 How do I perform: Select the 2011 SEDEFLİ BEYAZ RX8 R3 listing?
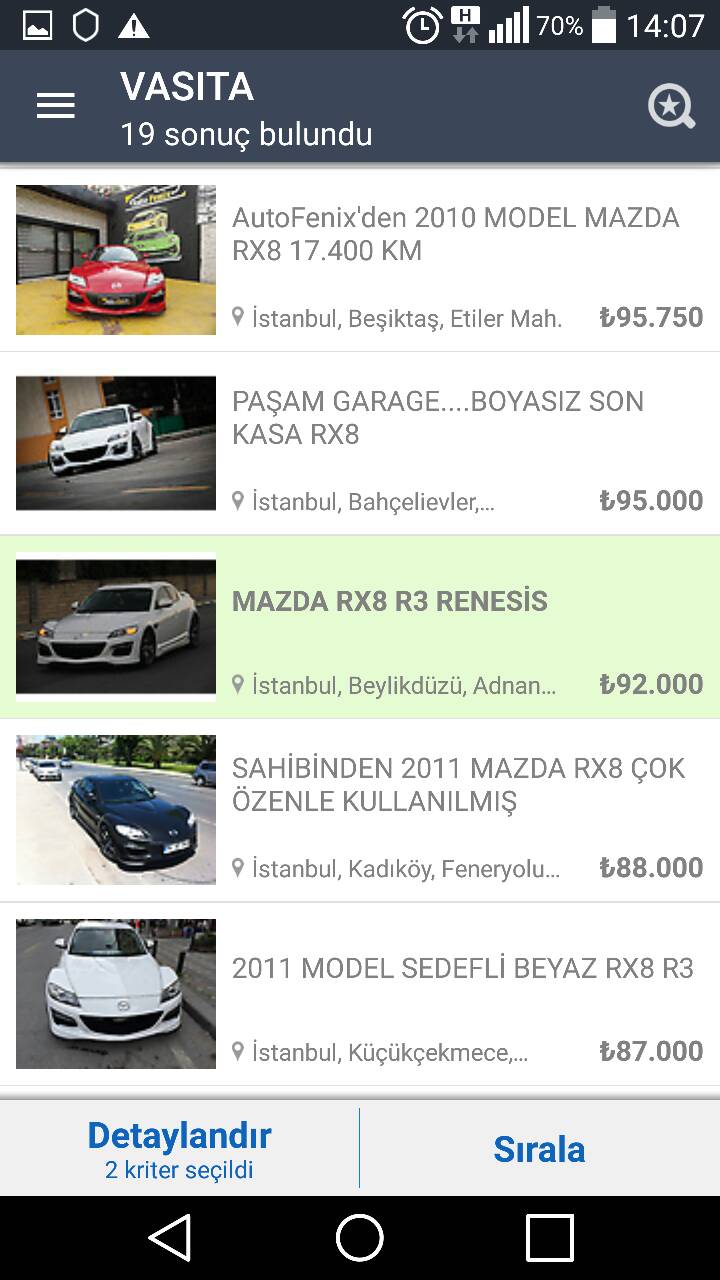pyautogui.click(x=360, y=994)
